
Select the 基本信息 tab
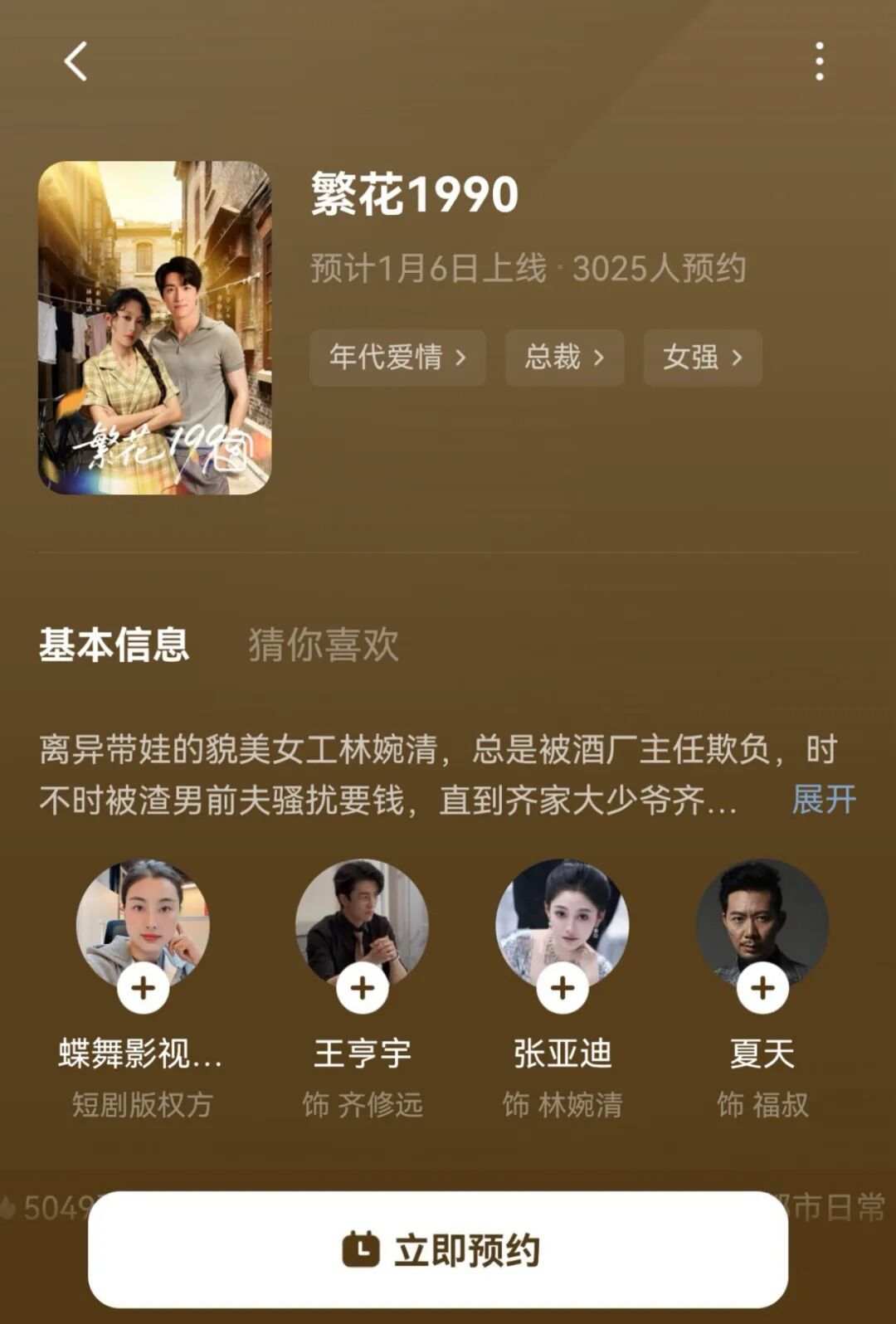pyautogui.click(x=114, y=645)
